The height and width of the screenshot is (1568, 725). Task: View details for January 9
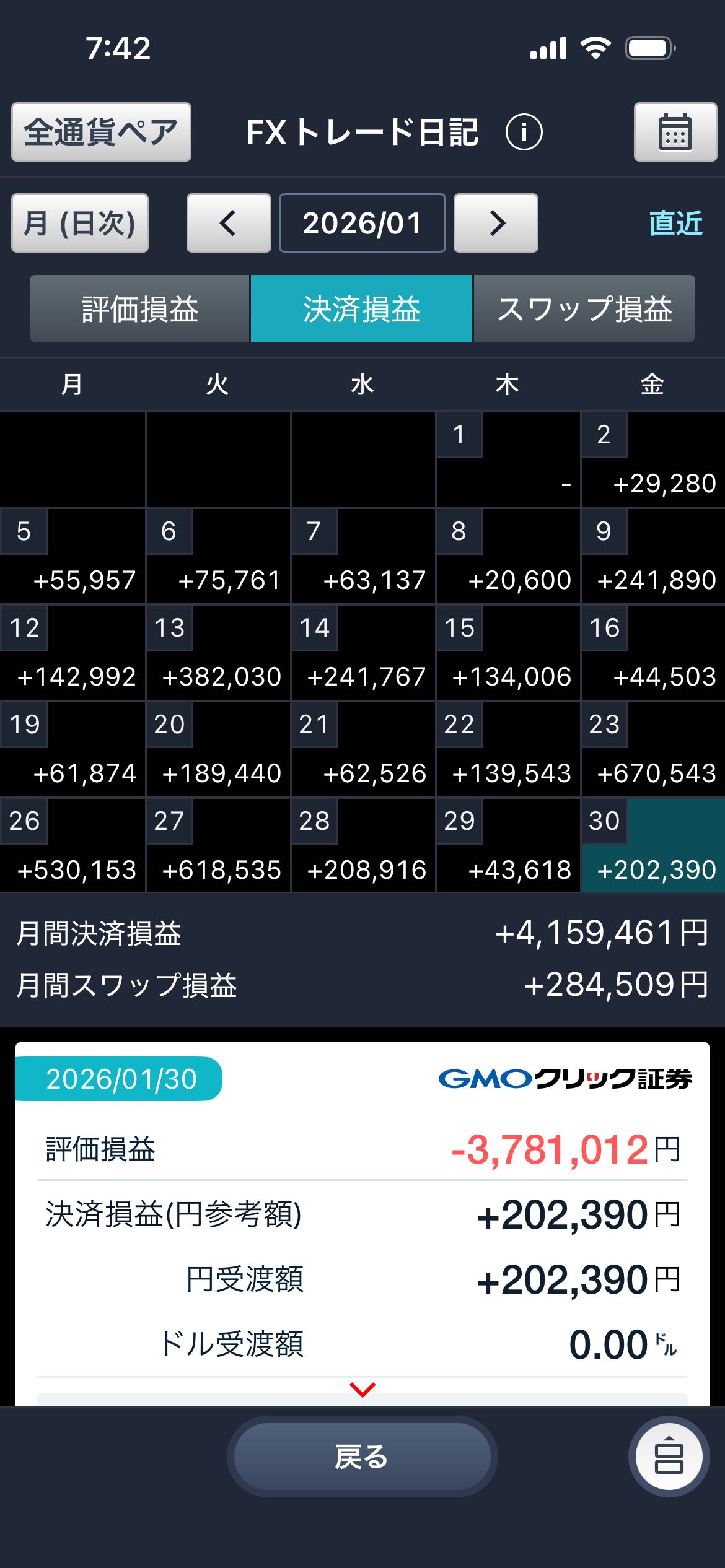point(652,556)
